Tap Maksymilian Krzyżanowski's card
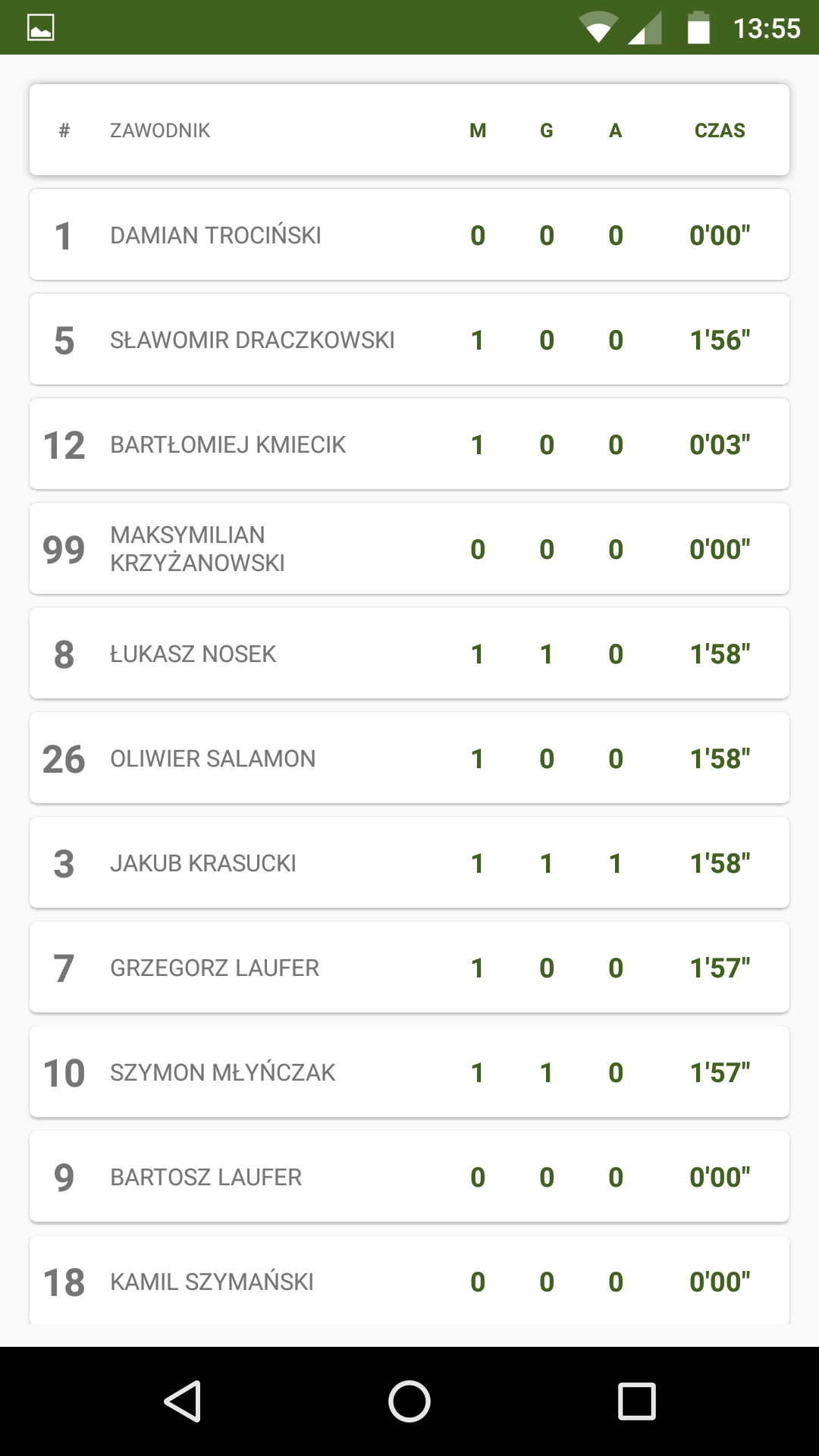Screen dimensions: 819x1456 pos(409,549)
